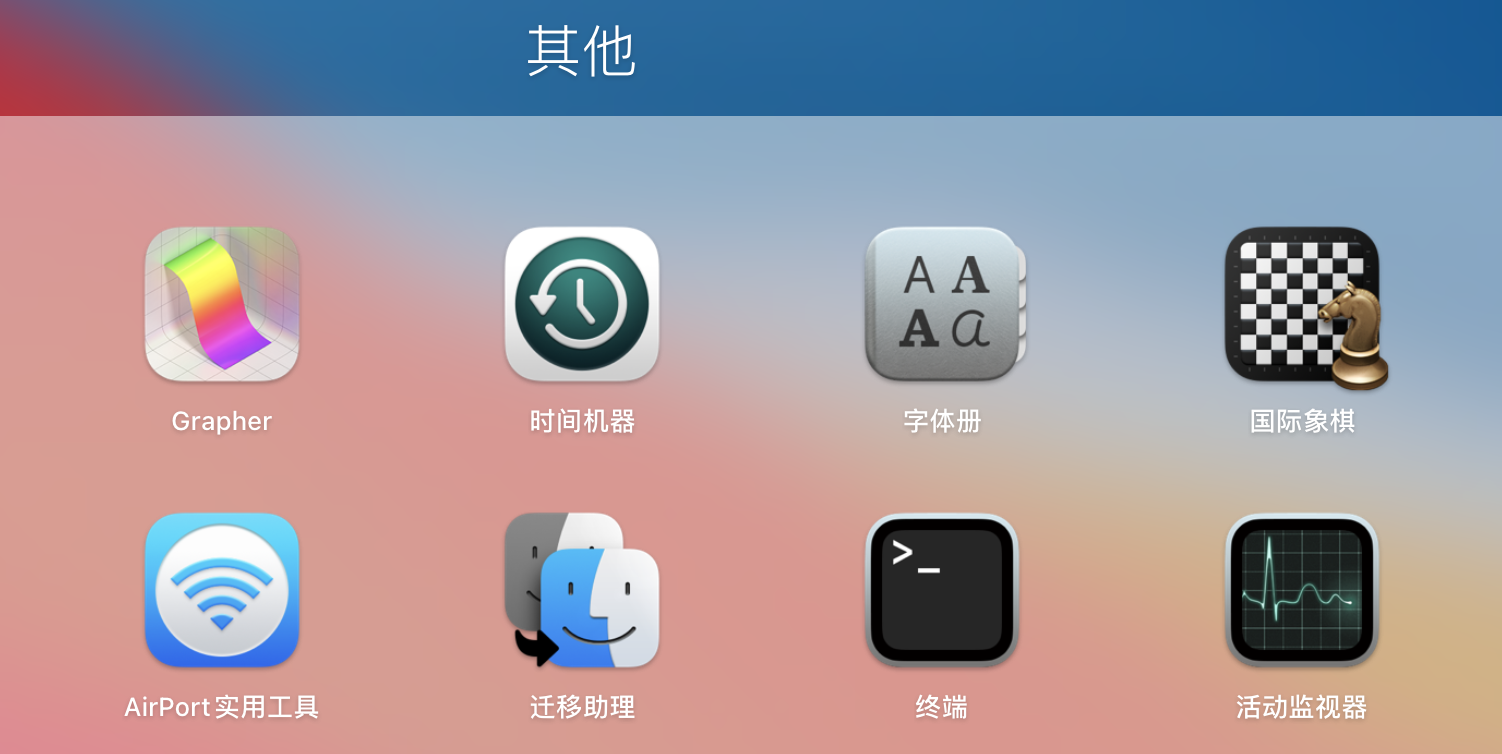Open the Grapher app
1502x754 pixels.
222,304
